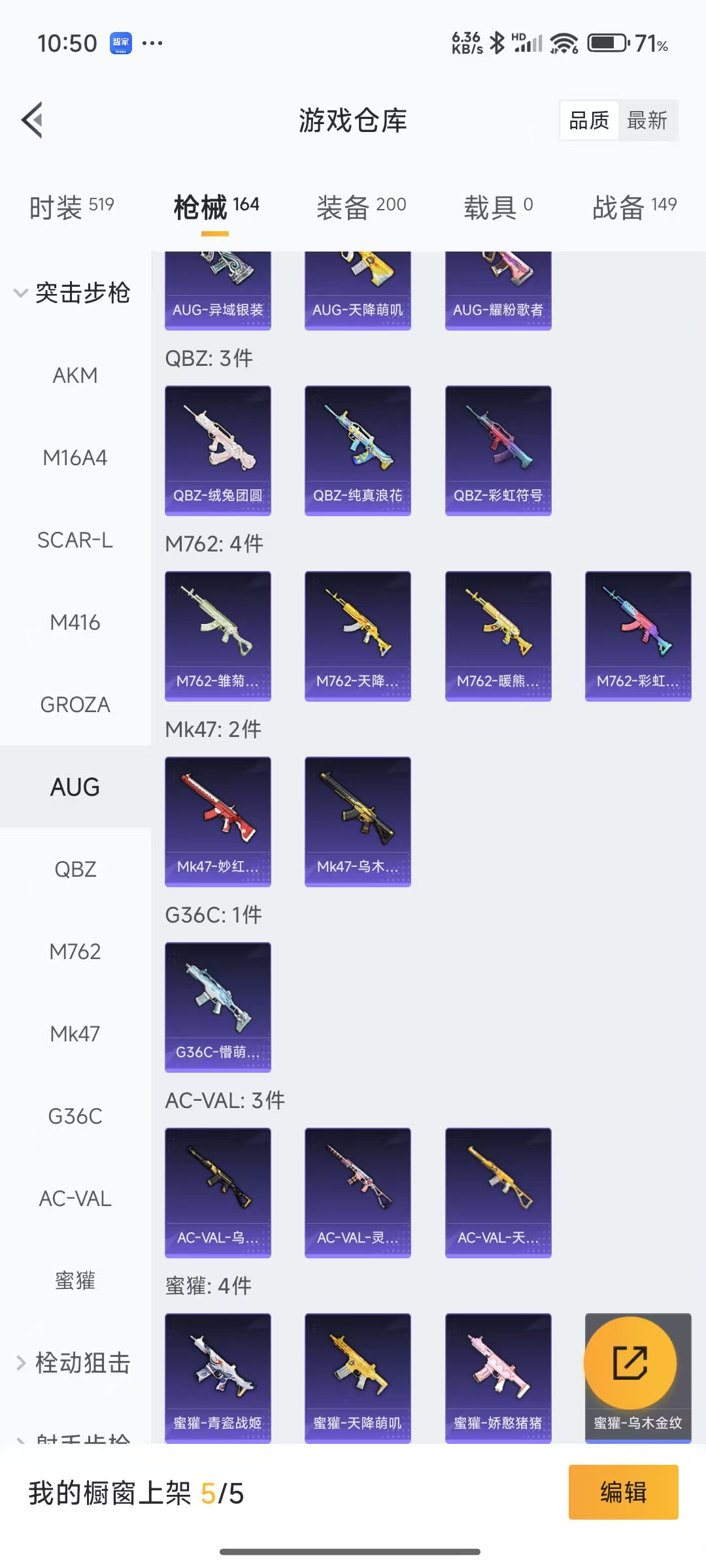Tap the orange floating share button

point(630,1363)
